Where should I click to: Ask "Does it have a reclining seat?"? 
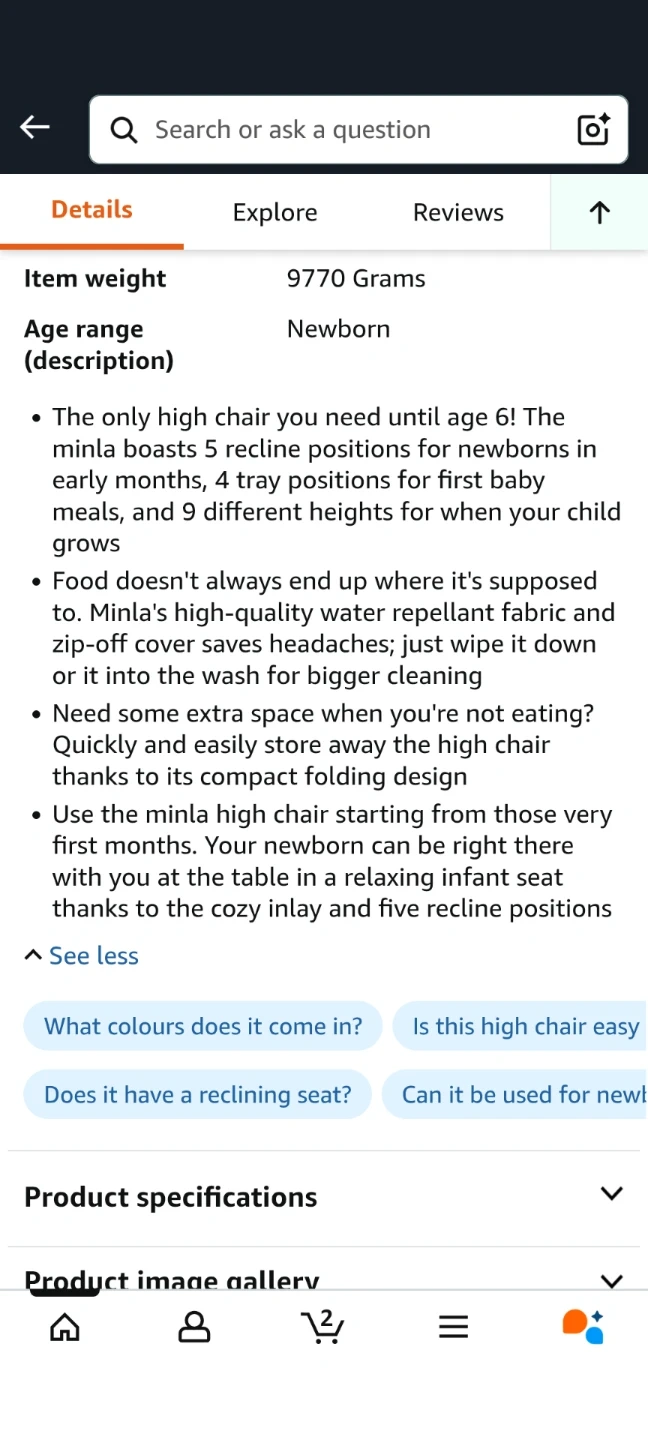[198, 1094]
